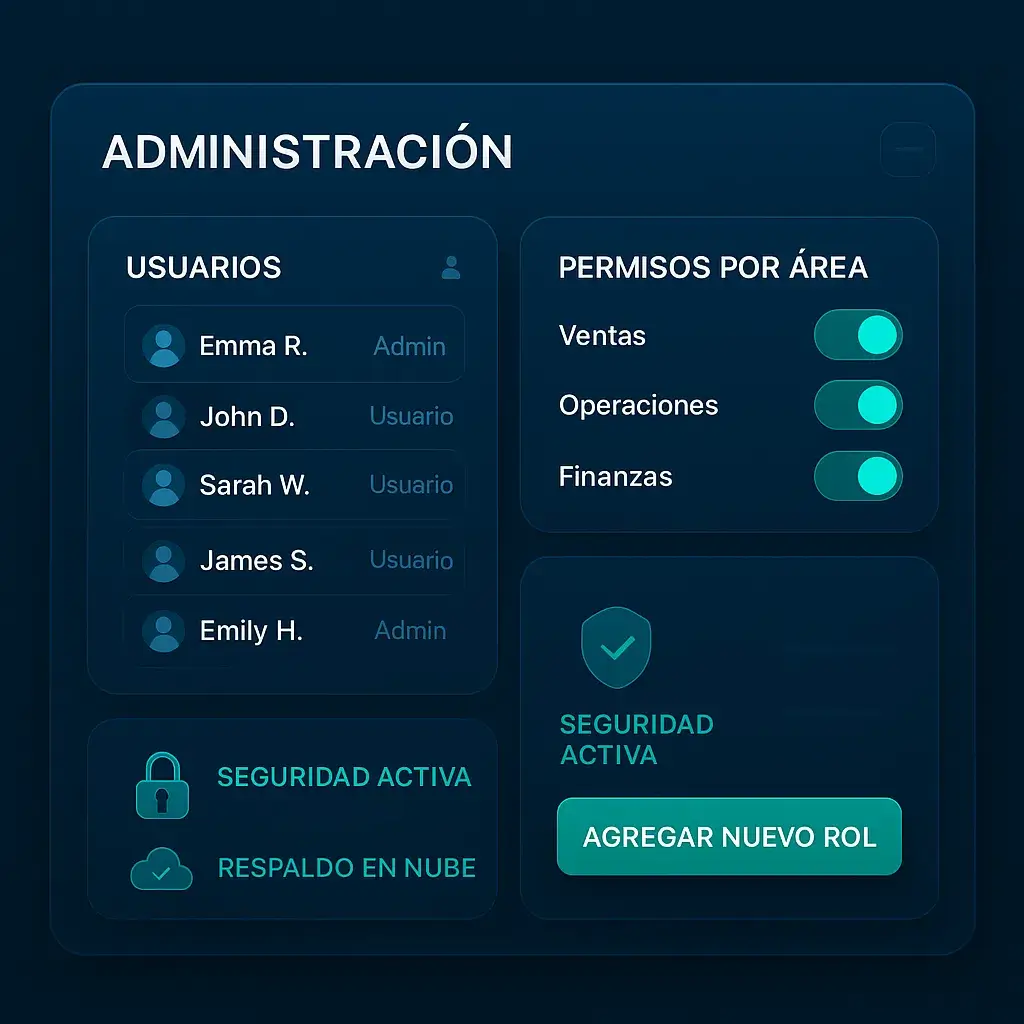
Task: Open Emily H.'s admin row
Action: pos(294,631)
